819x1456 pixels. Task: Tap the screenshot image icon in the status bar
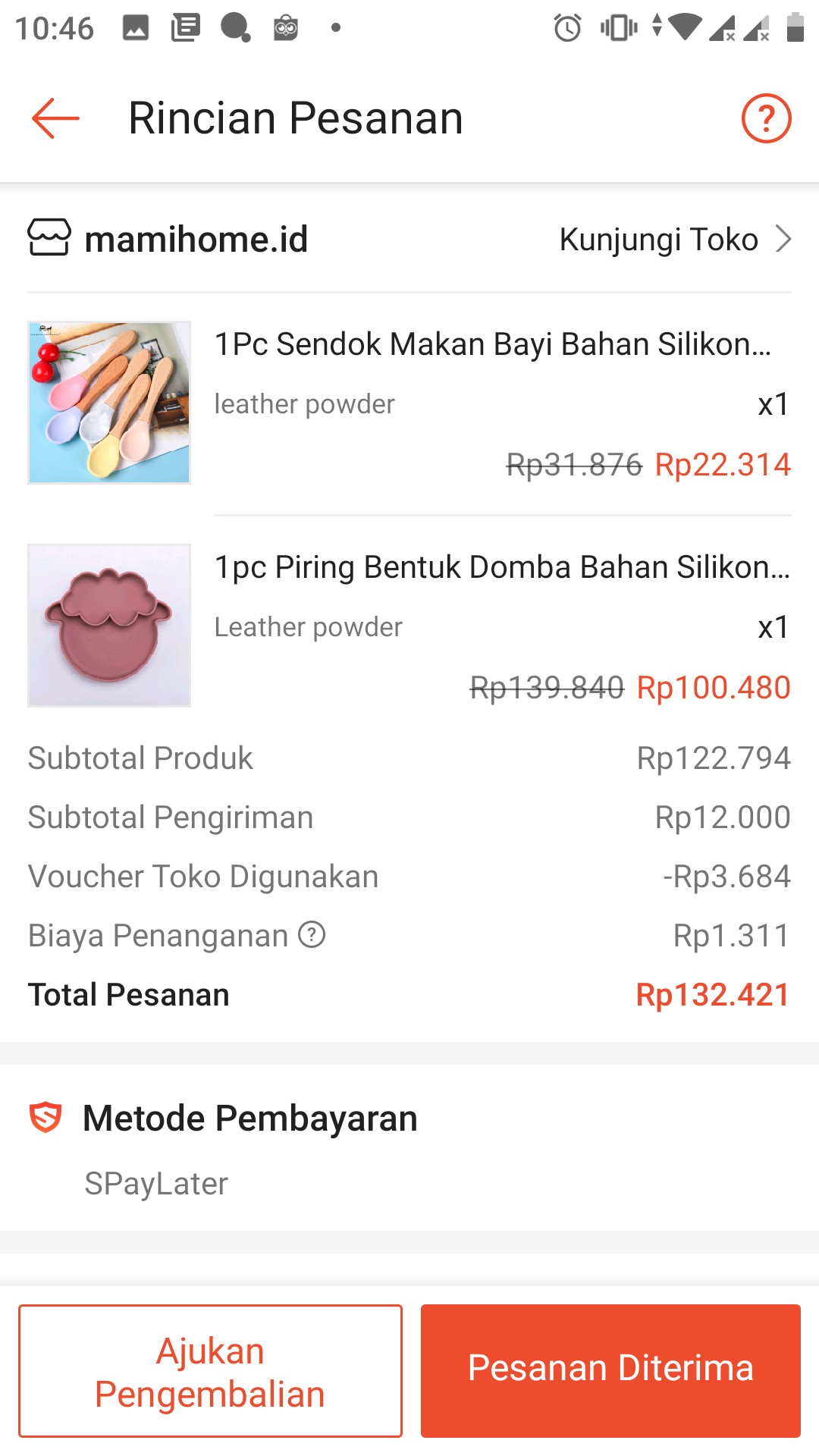pyautogui.click(x=133, y=28)
